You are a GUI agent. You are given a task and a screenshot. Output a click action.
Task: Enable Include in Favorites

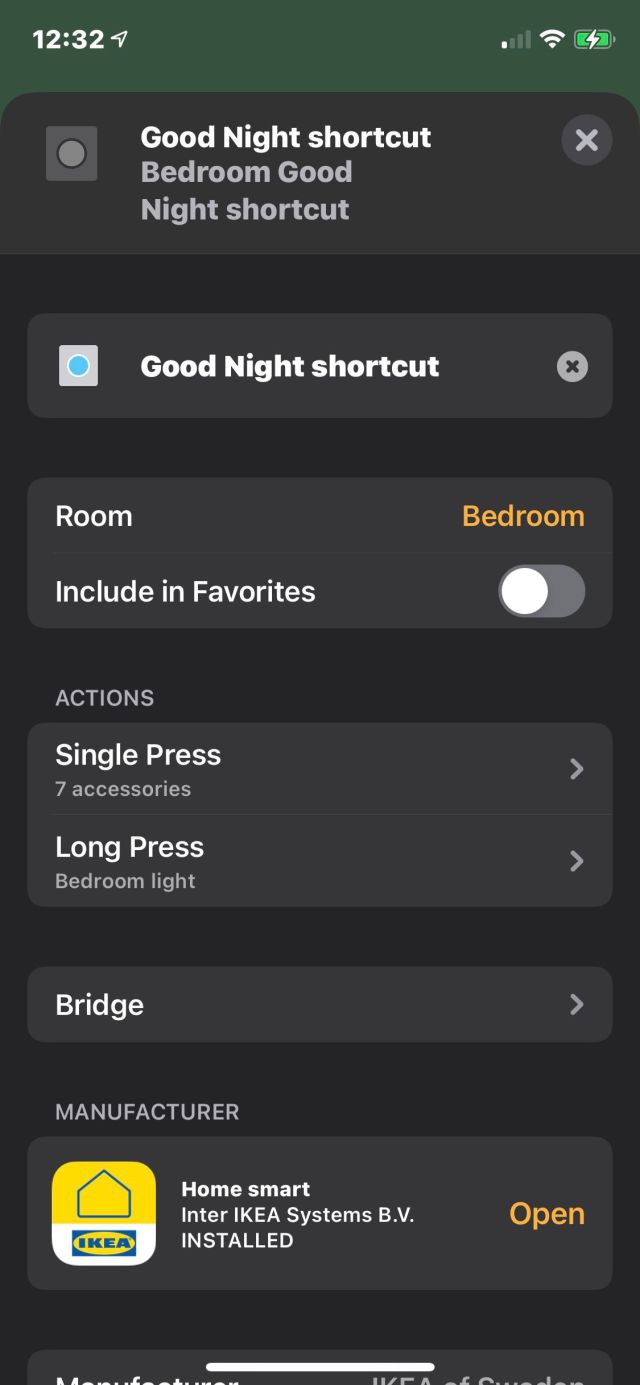pyautogui.click(x=541, y=591)
